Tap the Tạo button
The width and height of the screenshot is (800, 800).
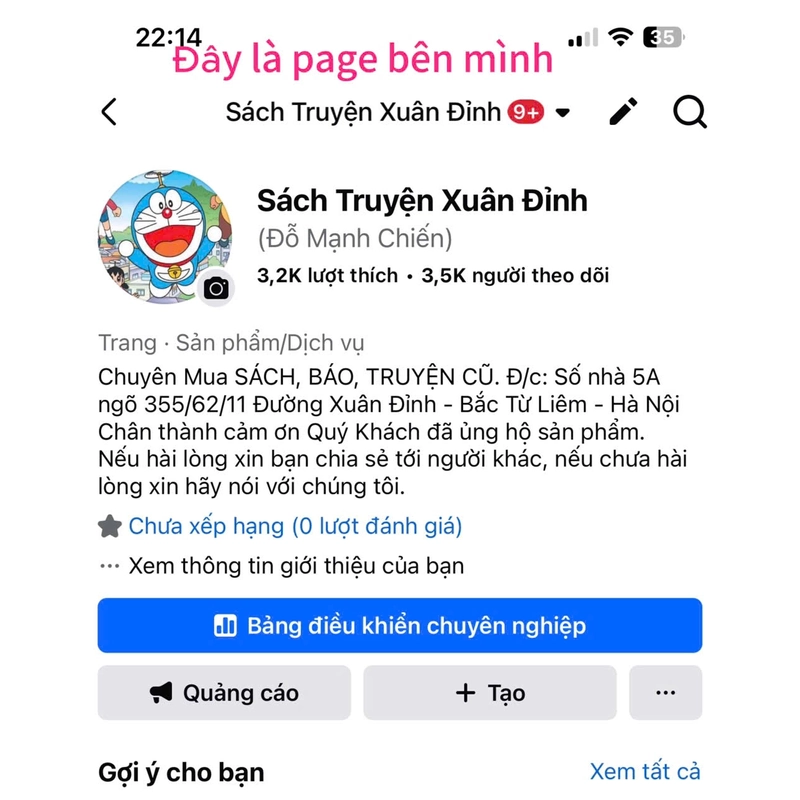tap(490, 693)
